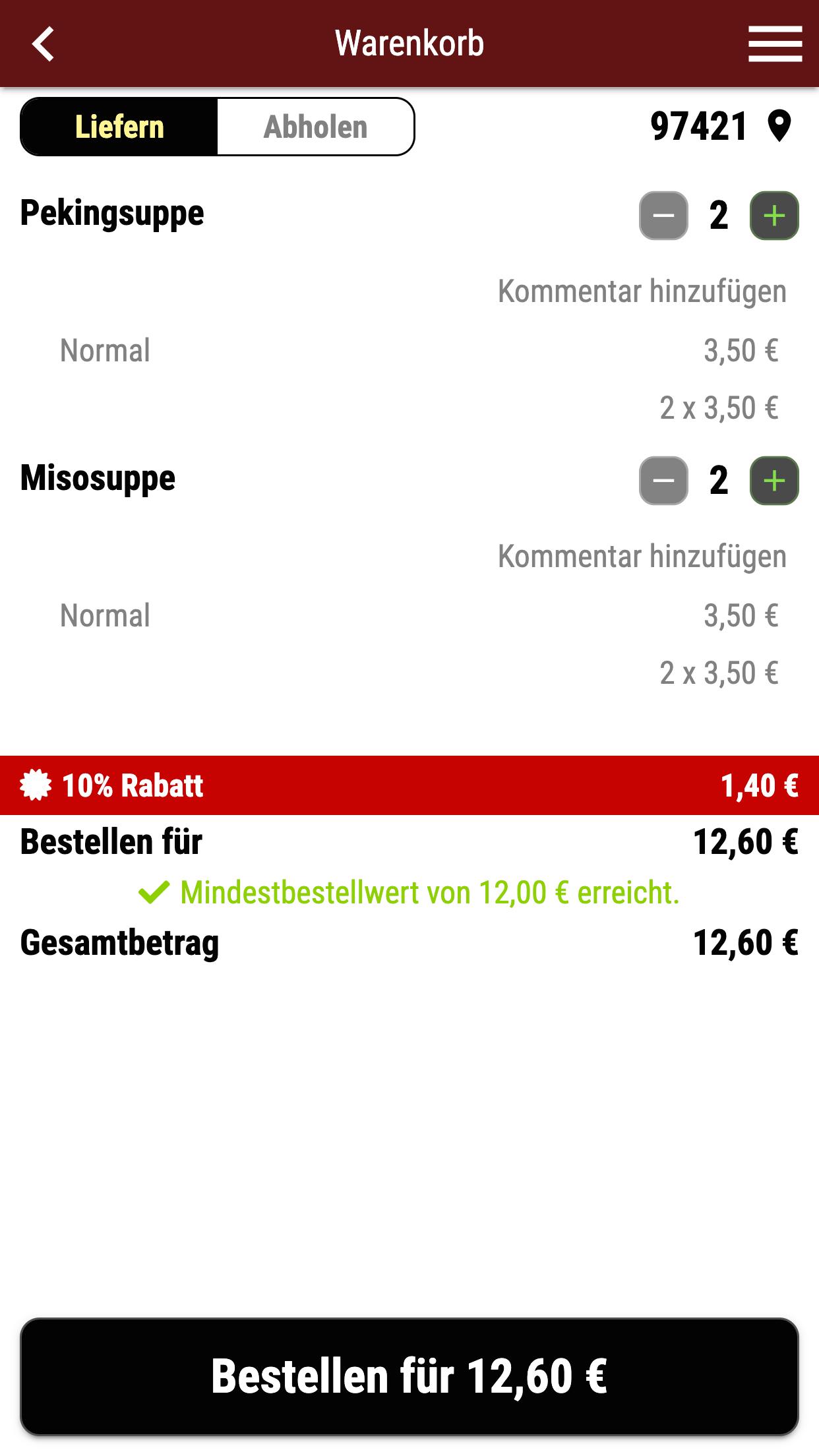Switch to Abholen pickup
The height and width of the screenshot is (1456, 819).
click(x=315, y=127)
